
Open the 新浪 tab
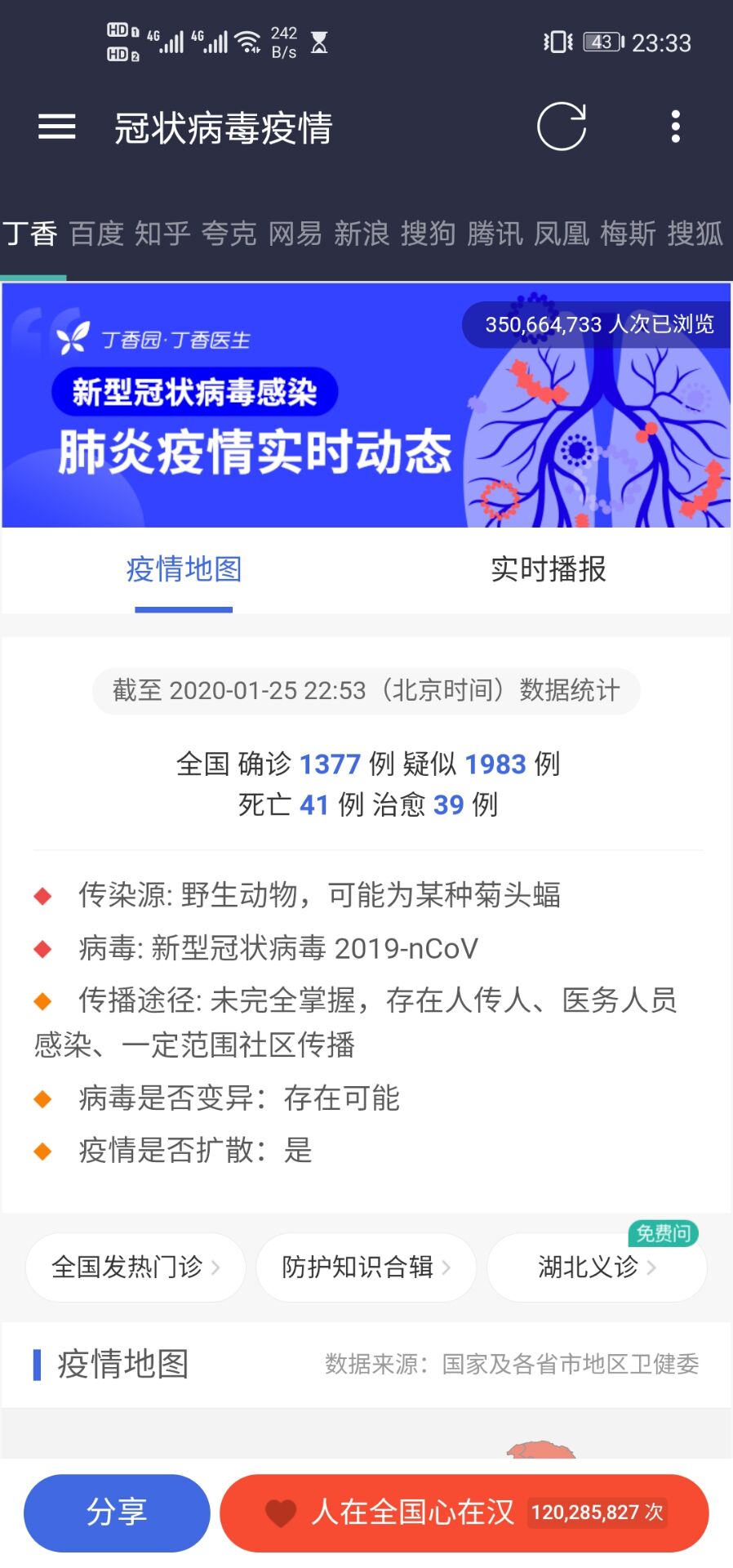click(x=362, y=234)
